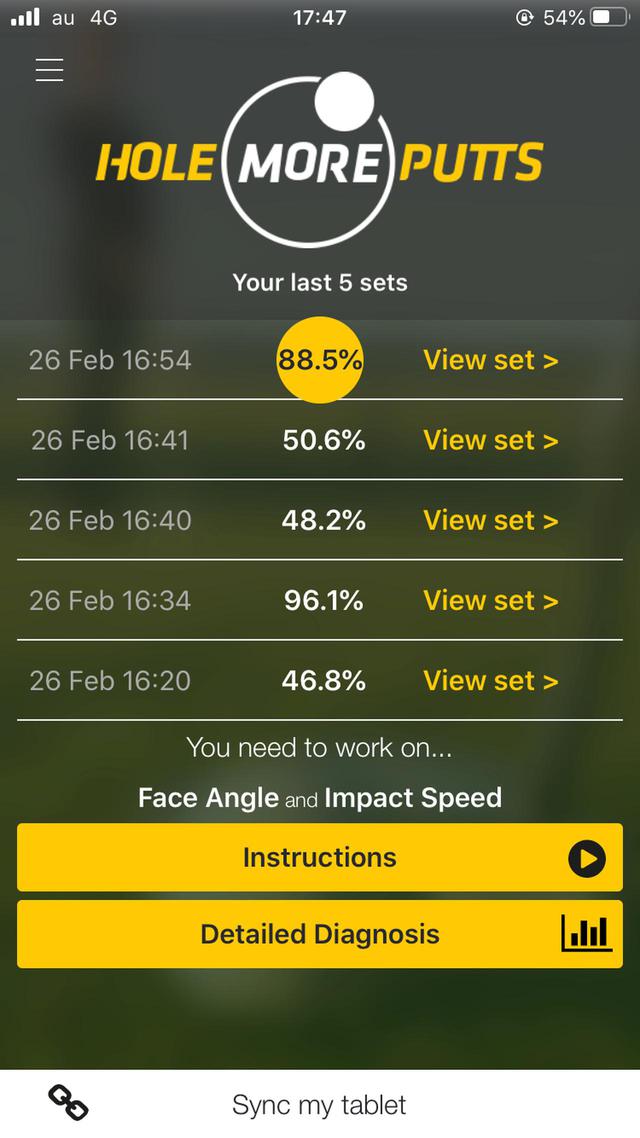
Task: View the 26 Feb 16:41 set
Action: click(x=490, y=440)
